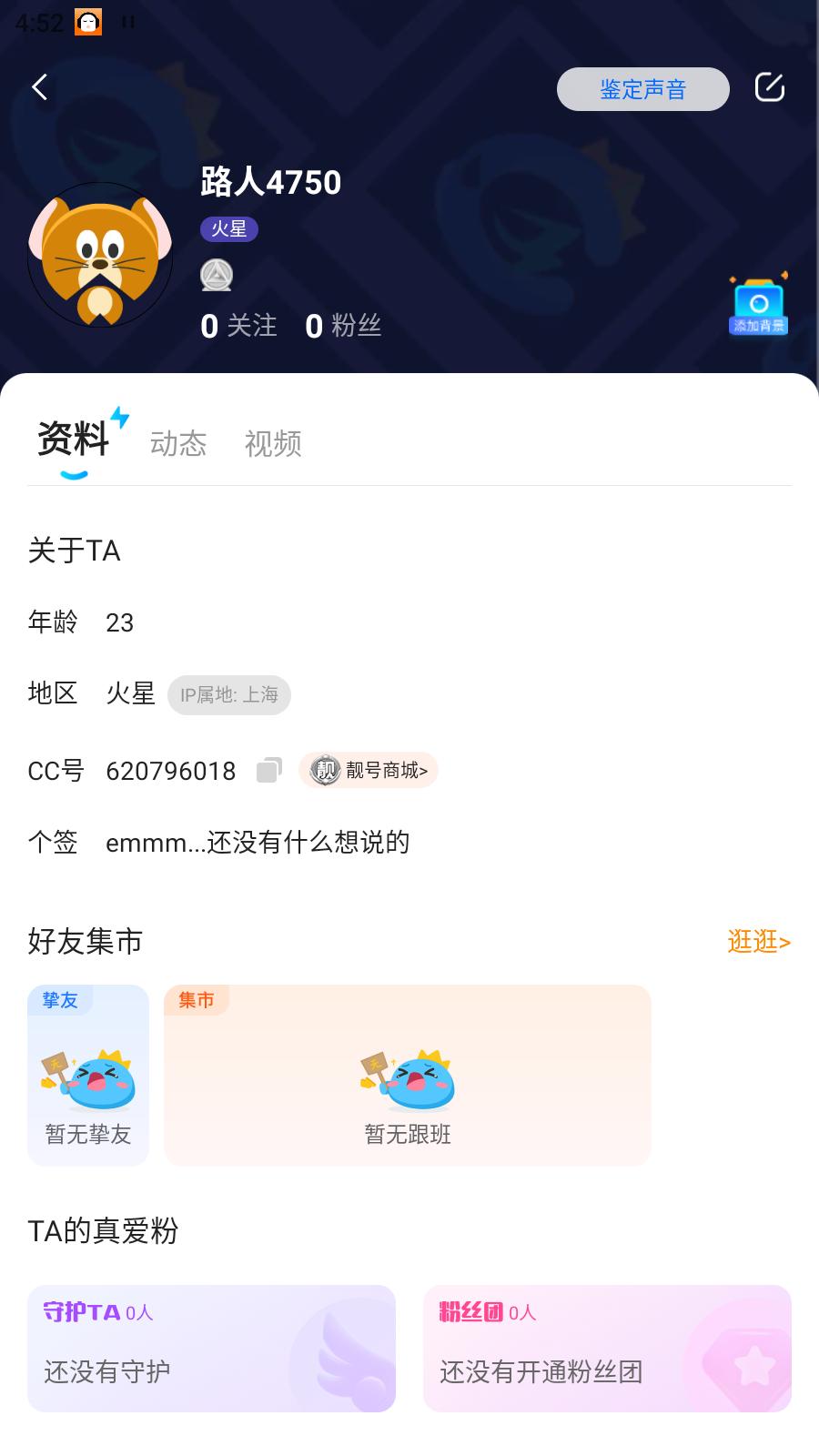The width and height of the screenshot is (819, 1456).
Task: Open the 守护TA card
Action: pos(211,1349)
